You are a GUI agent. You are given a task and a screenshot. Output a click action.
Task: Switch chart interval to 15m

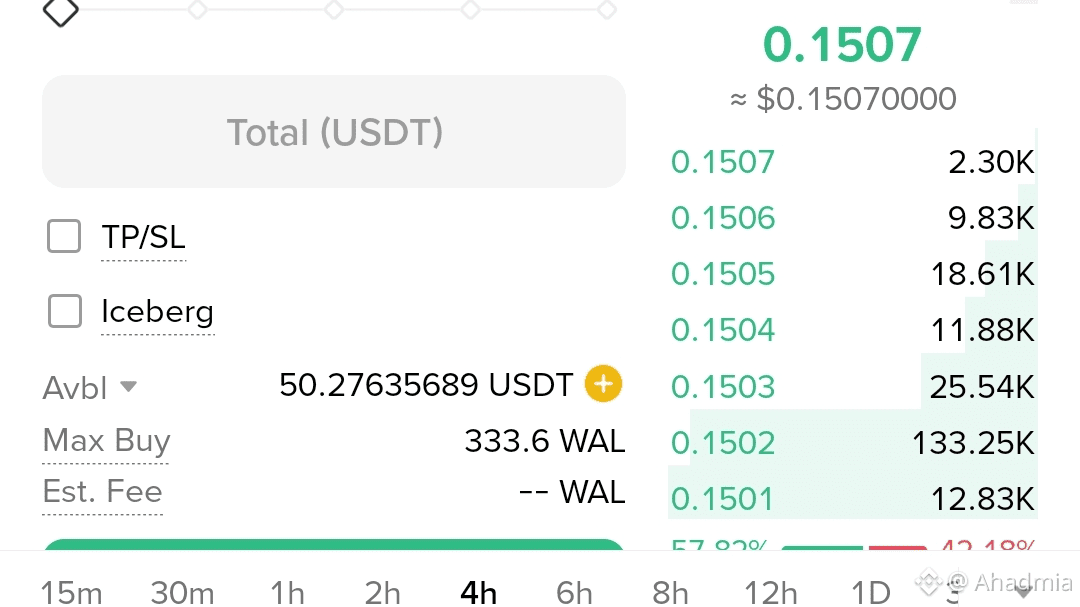click(71, 593)
